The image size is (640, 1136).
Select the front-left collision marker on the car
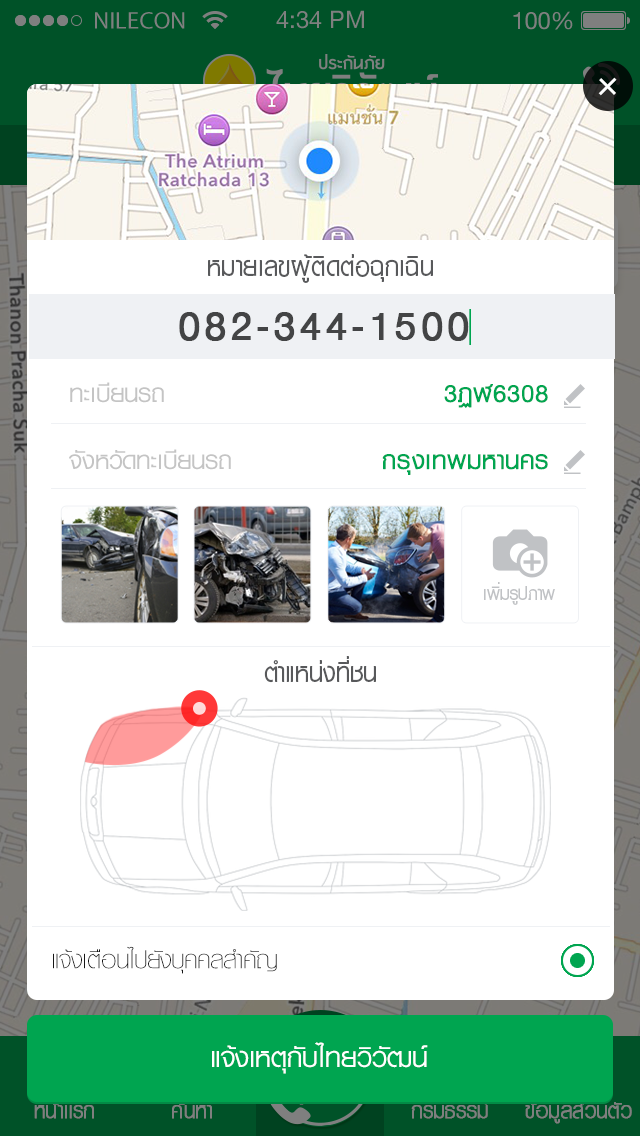click(199, 708)
